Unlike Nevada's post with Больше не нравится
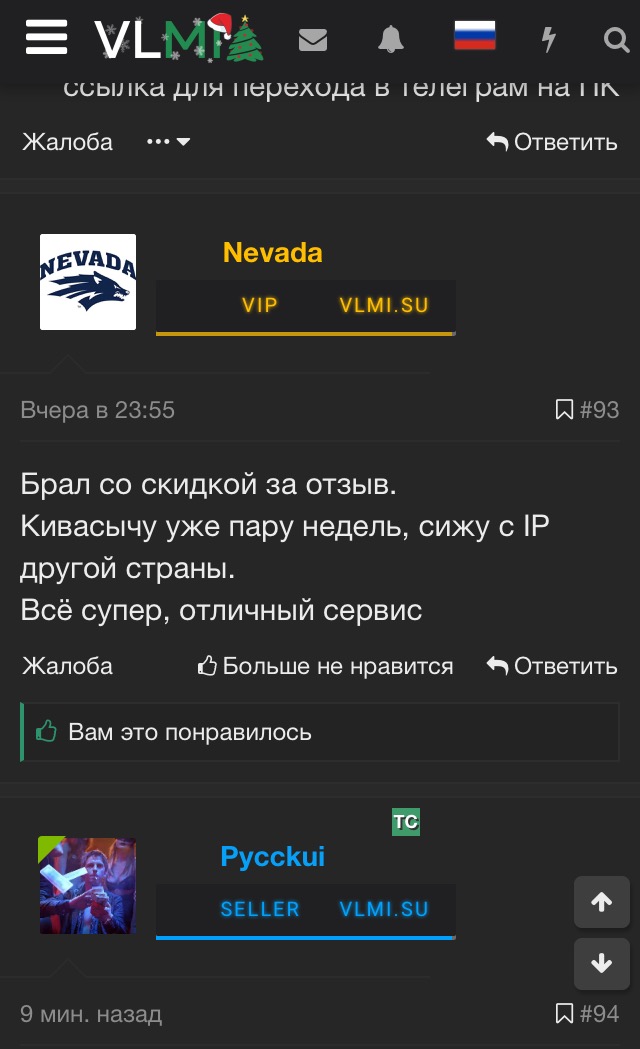 326,666
